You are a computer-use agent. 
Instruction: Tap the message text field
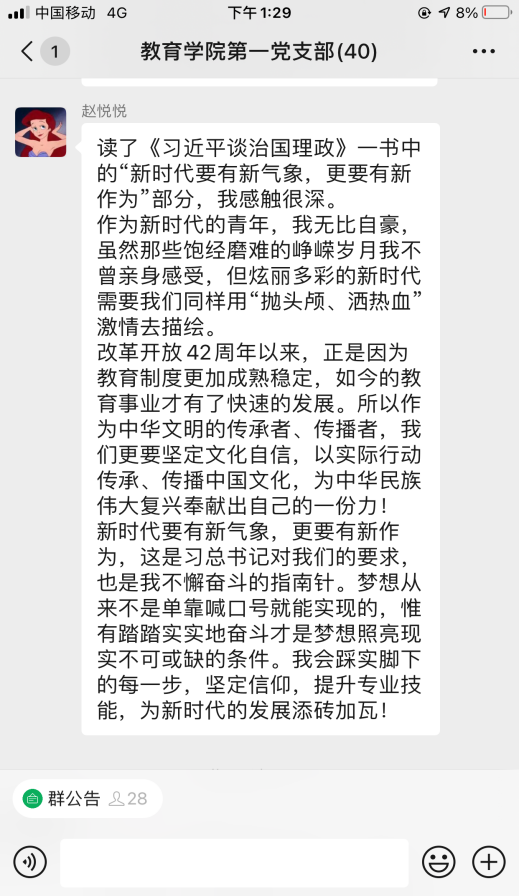pos(234,862)
